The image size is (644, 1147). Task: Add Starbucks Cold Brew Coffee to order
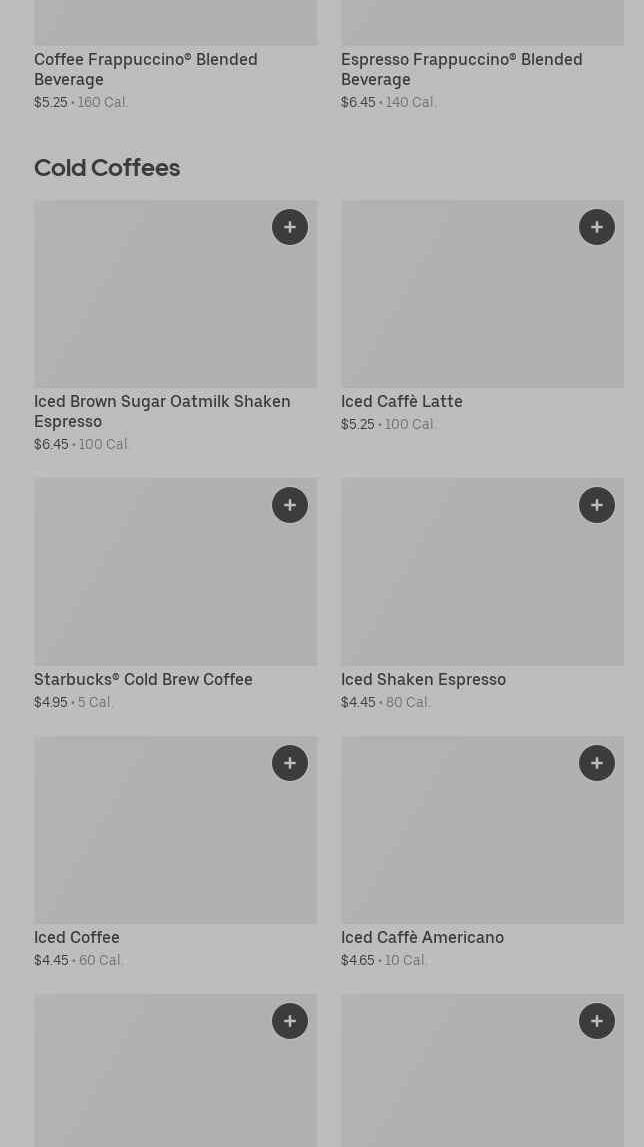290,505
